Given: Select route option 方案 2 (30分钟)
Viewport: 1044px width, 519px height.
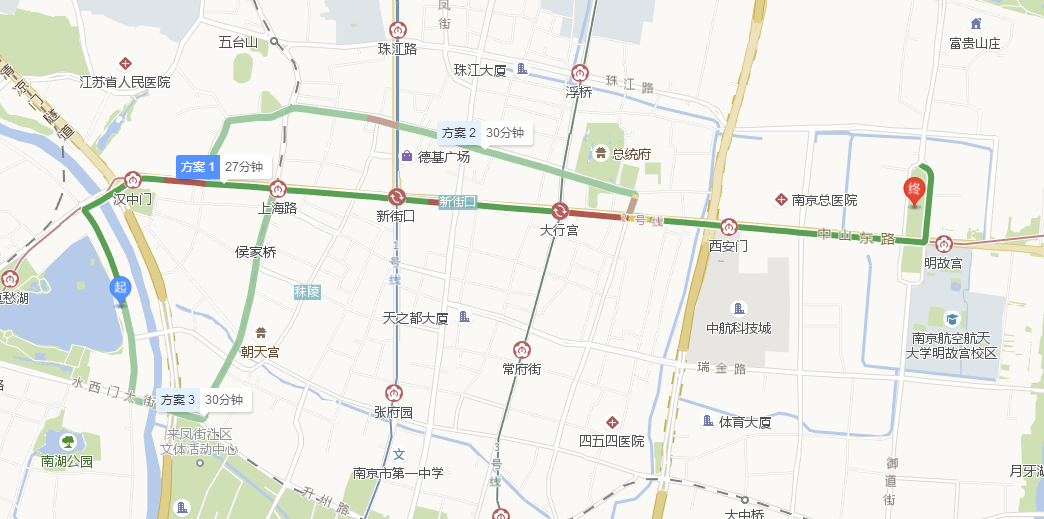Looking at the screenshot, I should click(482, 133).
